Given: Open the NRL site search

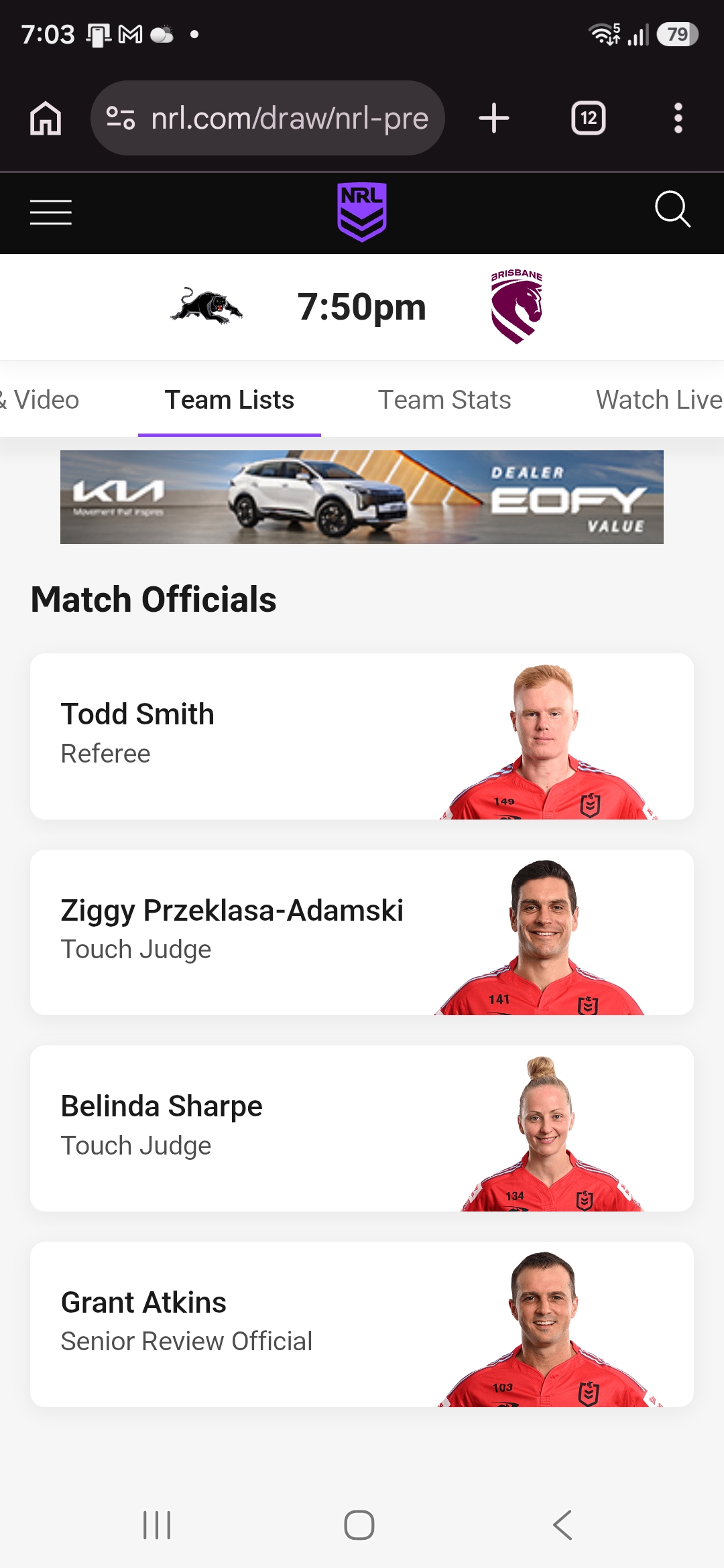Looking at the screenshot, I should point(672,210).
